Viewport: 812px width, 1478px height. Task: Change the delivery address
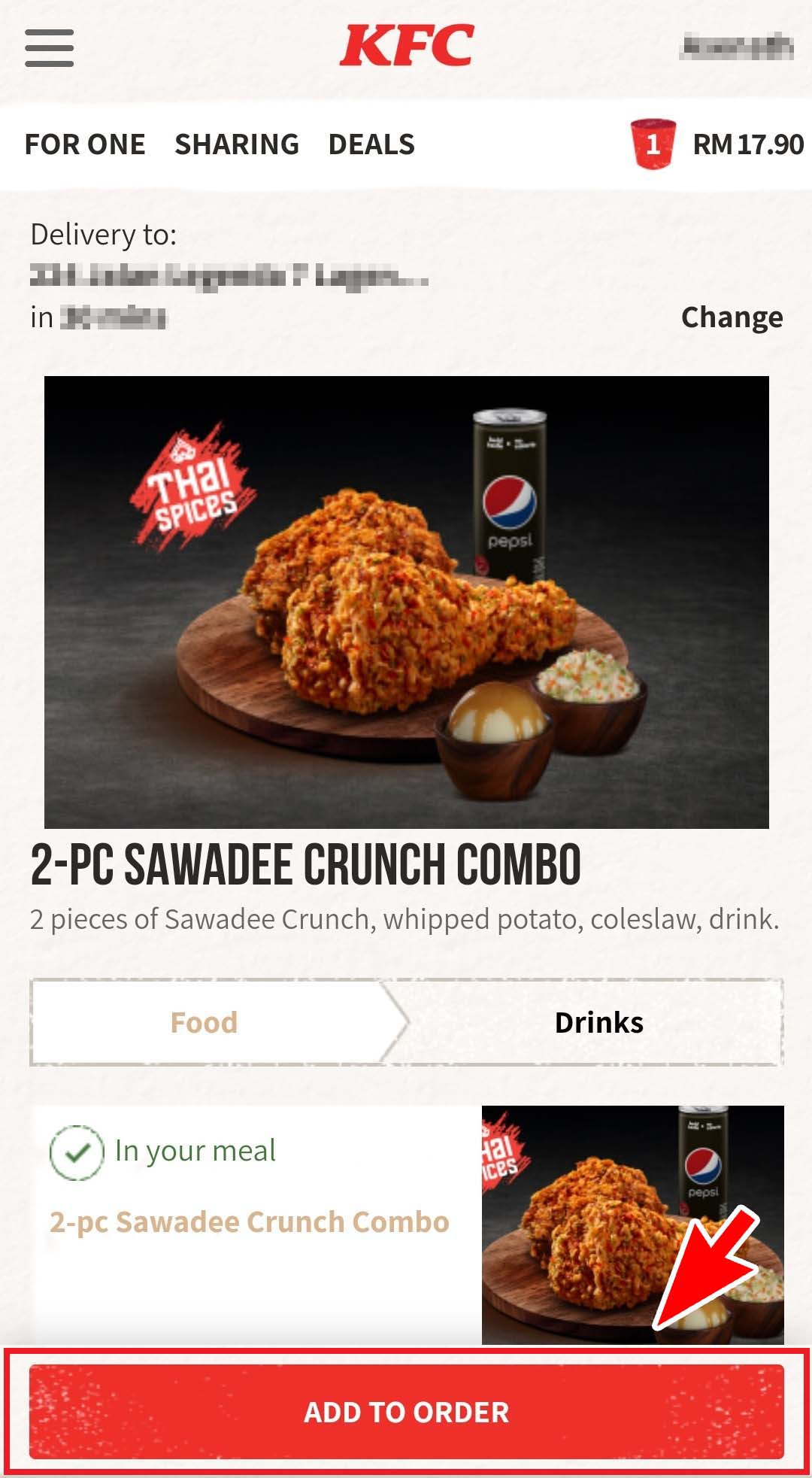[732, 317]
